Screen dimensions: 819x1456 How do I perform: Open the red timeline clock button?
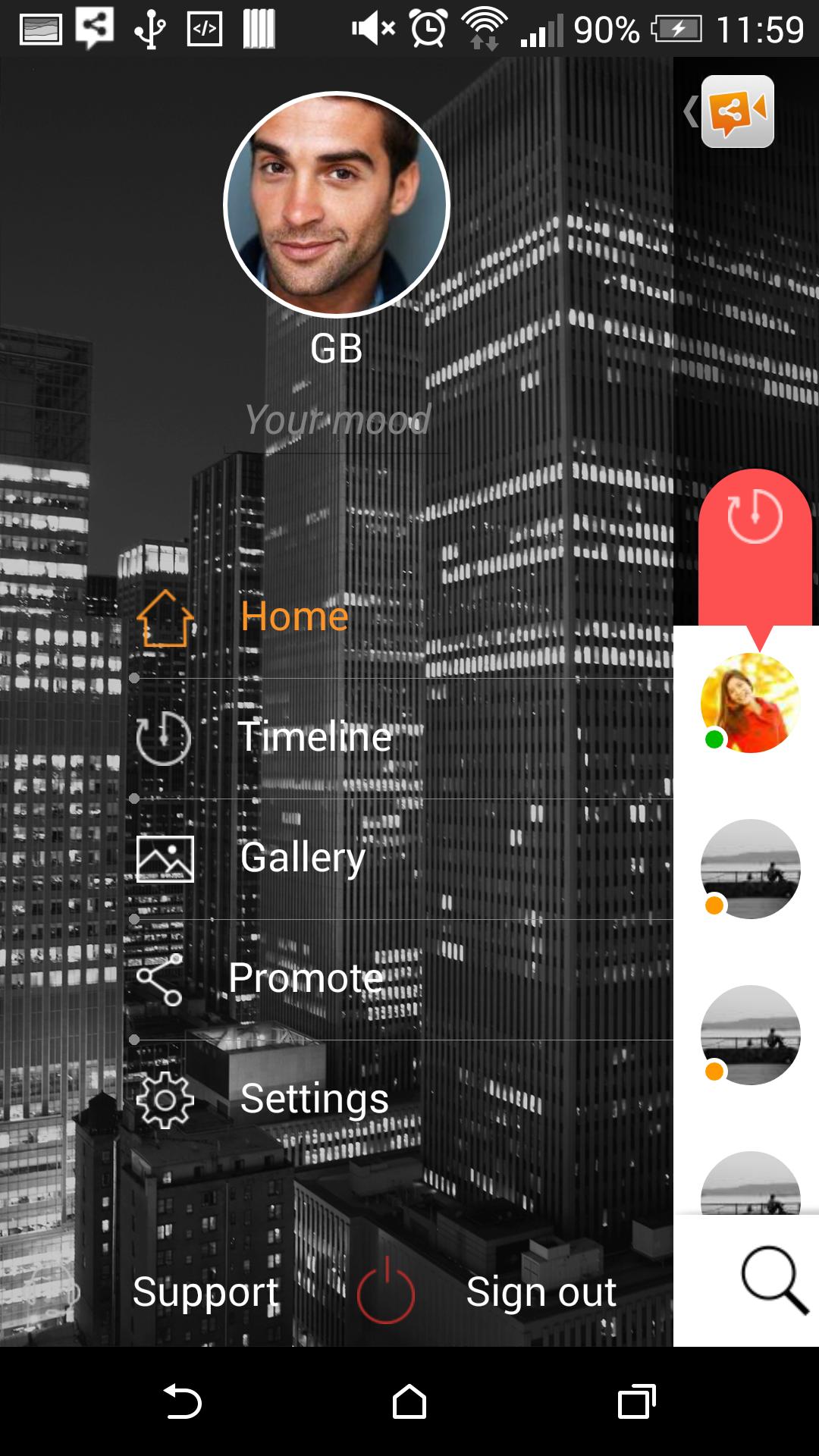[x=755, y=518]
